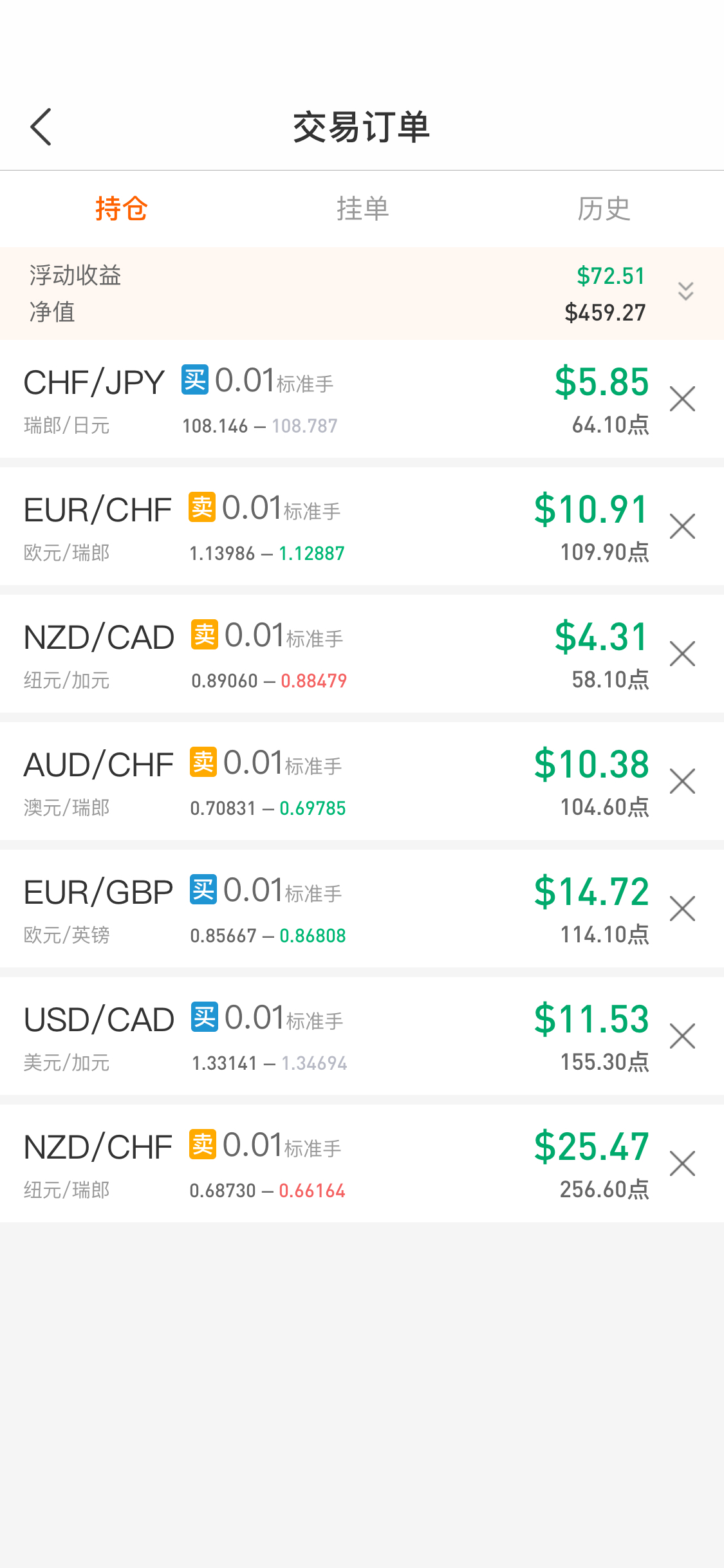Expand the 浮动收益 summary panel

685,291
